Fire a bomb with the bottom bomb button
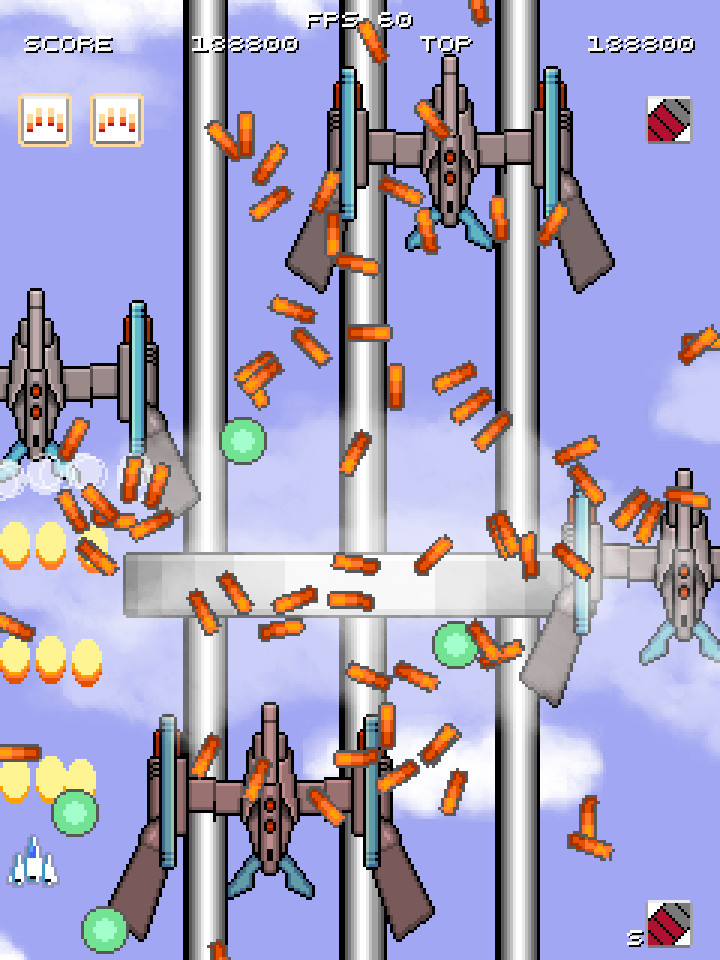Viewport: 720px width, 960px height. pos(668,923)
